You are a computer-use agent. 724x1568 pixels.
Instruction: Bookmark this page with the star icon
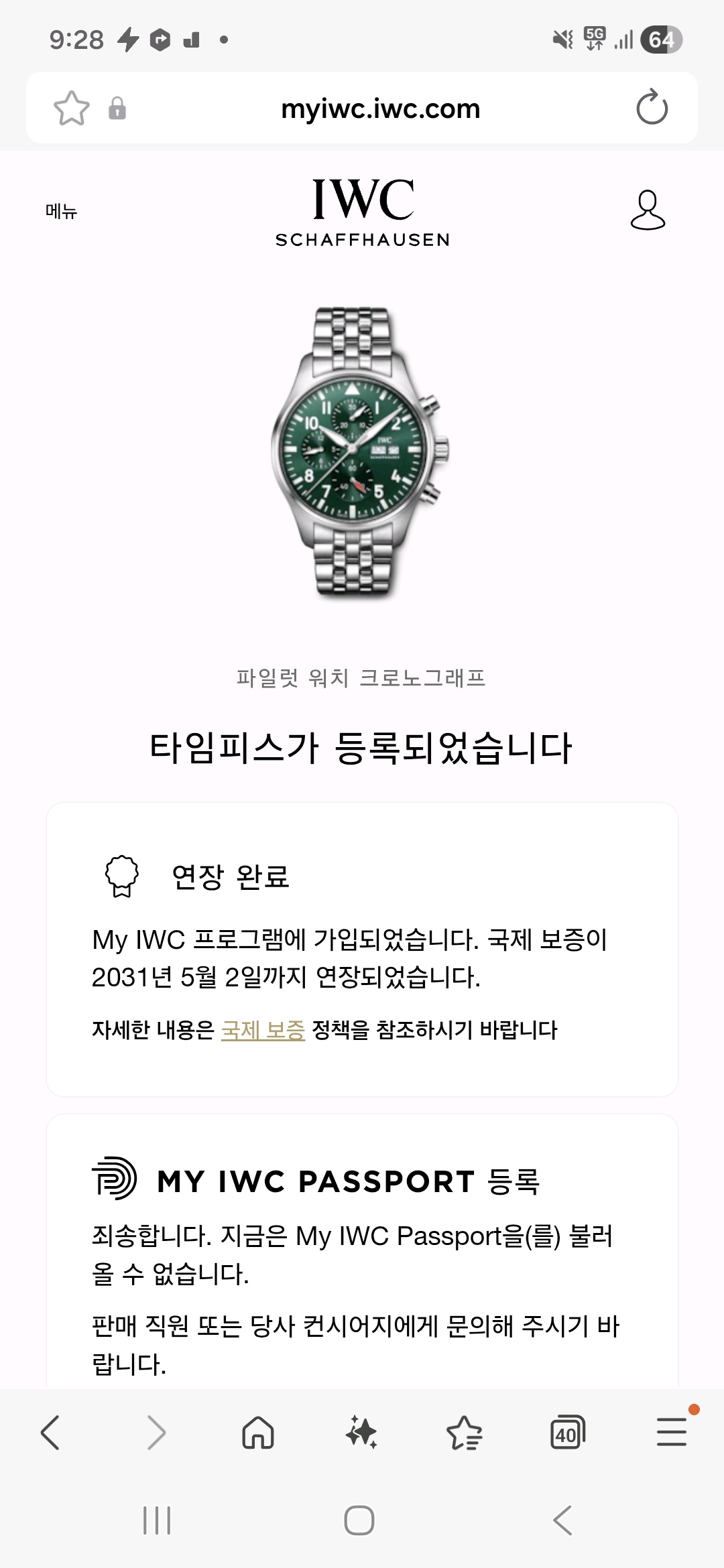click(72, 109)
